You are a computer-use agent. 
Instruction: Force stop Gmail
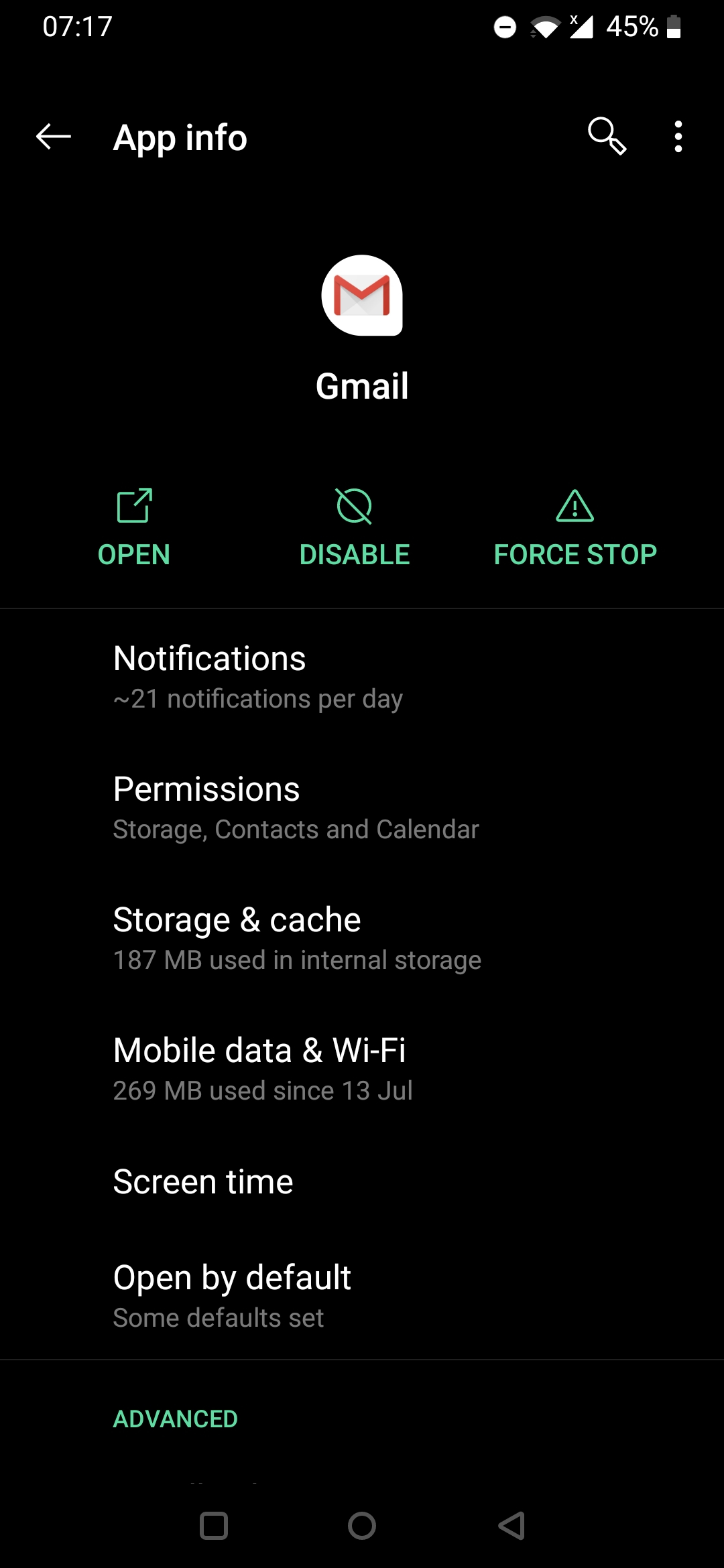click(x=575, y=528)
